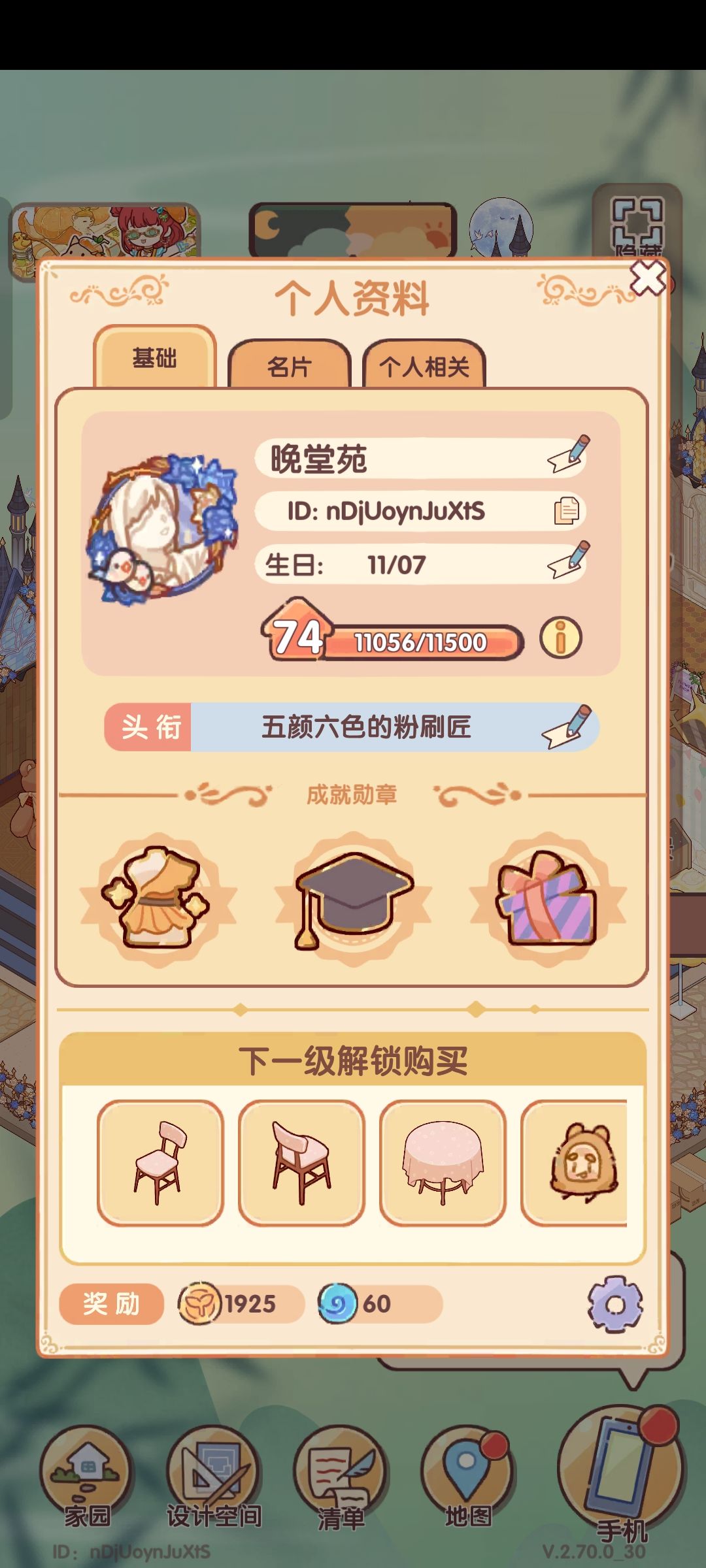Tap the 奖励 rewards button
The width and height of the screenshot is (706, 1568).
tap(110, 1303)
